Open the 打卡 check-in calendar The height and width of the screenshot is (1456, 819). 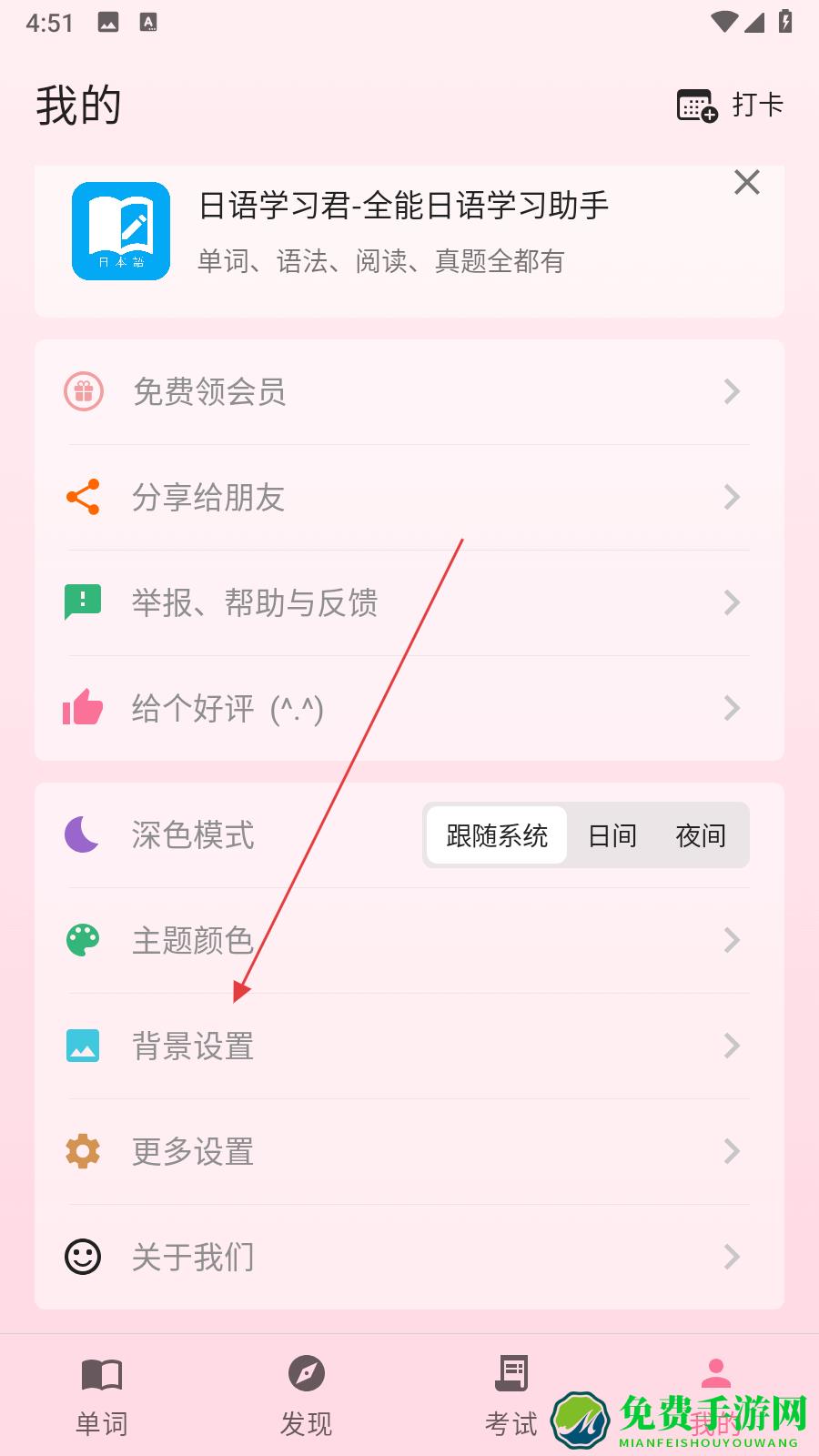click(x=730, y=105)
